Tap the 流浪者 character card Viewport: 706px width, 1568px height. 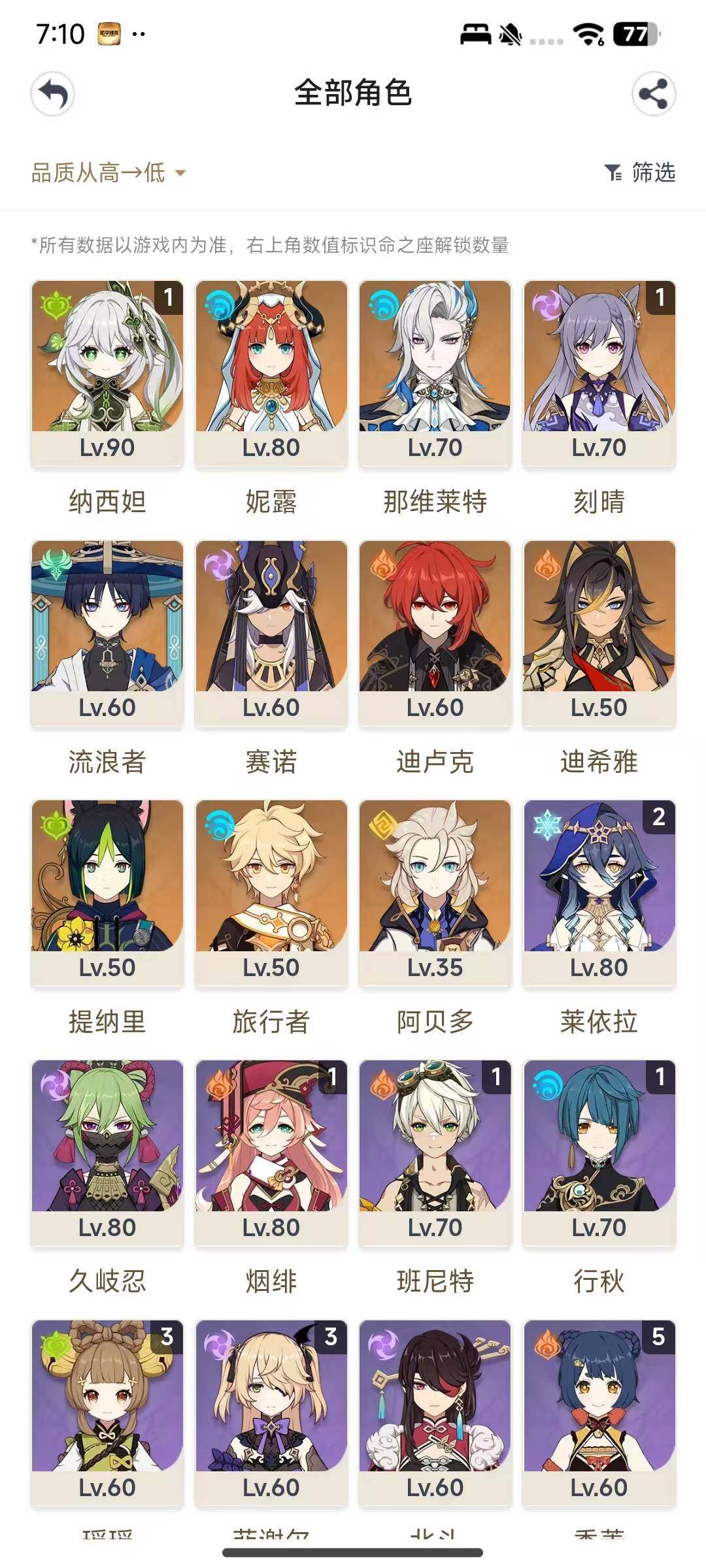point(107,632)
